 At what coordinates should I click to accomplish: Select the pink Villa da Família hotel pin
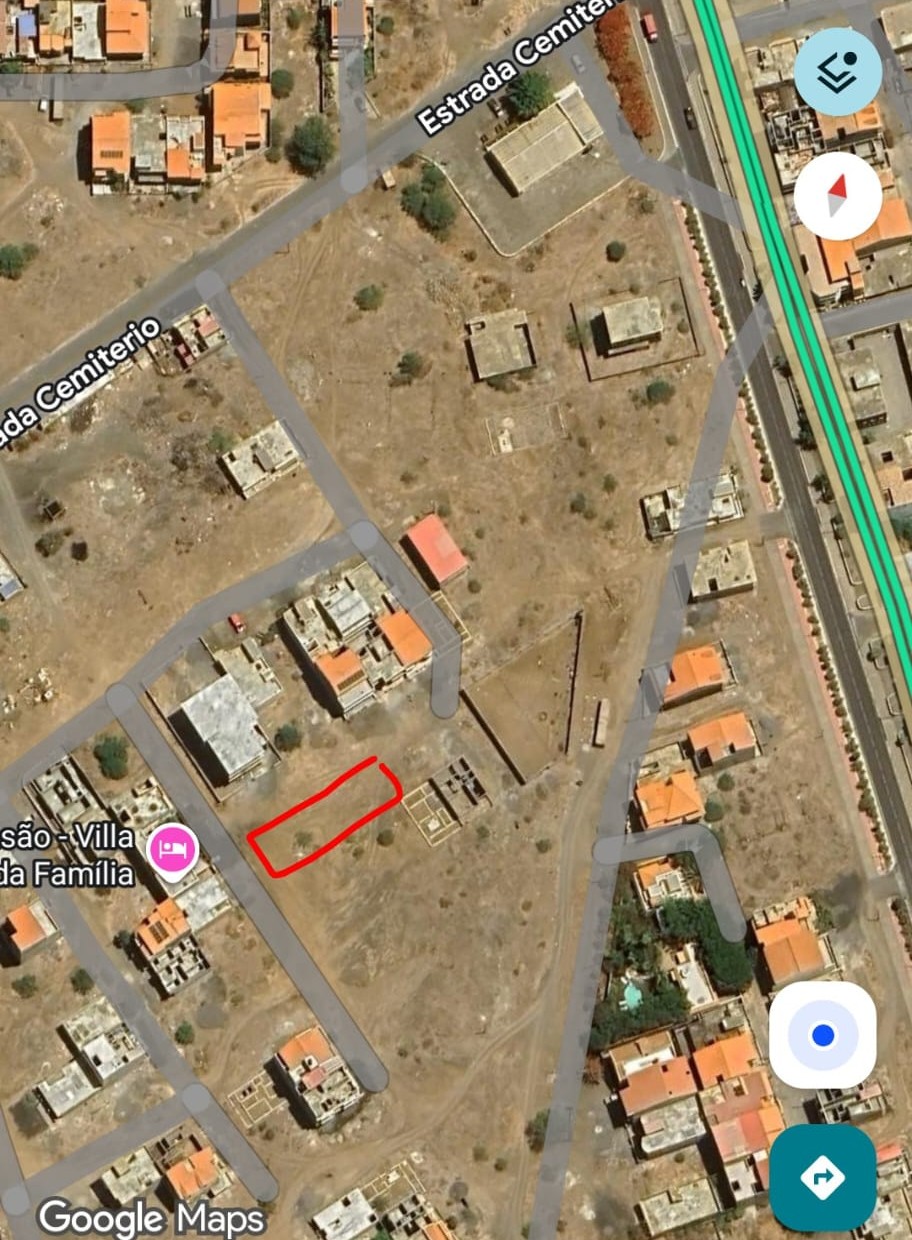172,850
